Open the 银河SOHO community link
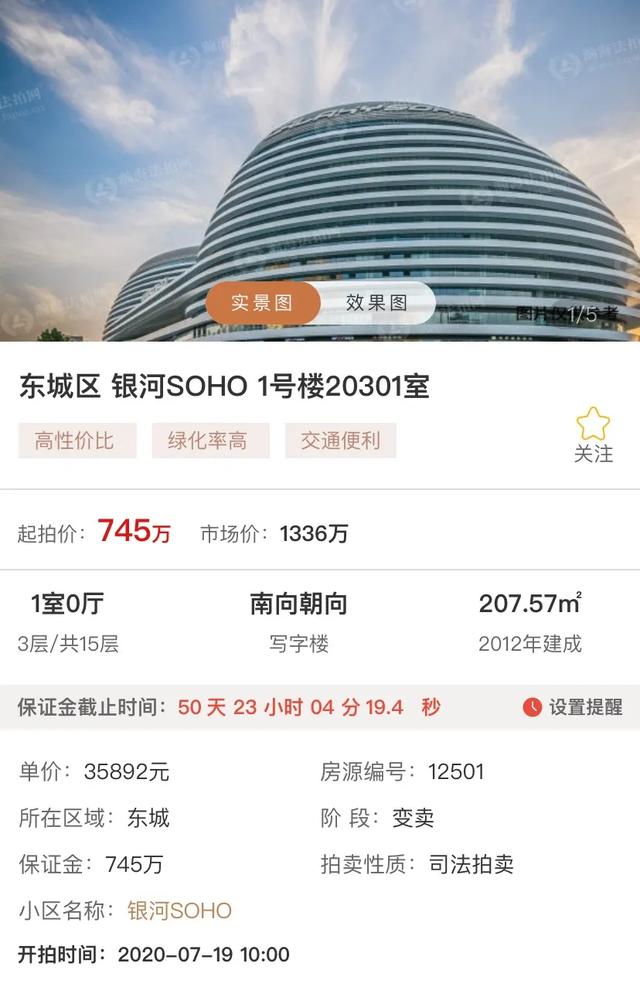Screen dimensions: 640x987 180,911
